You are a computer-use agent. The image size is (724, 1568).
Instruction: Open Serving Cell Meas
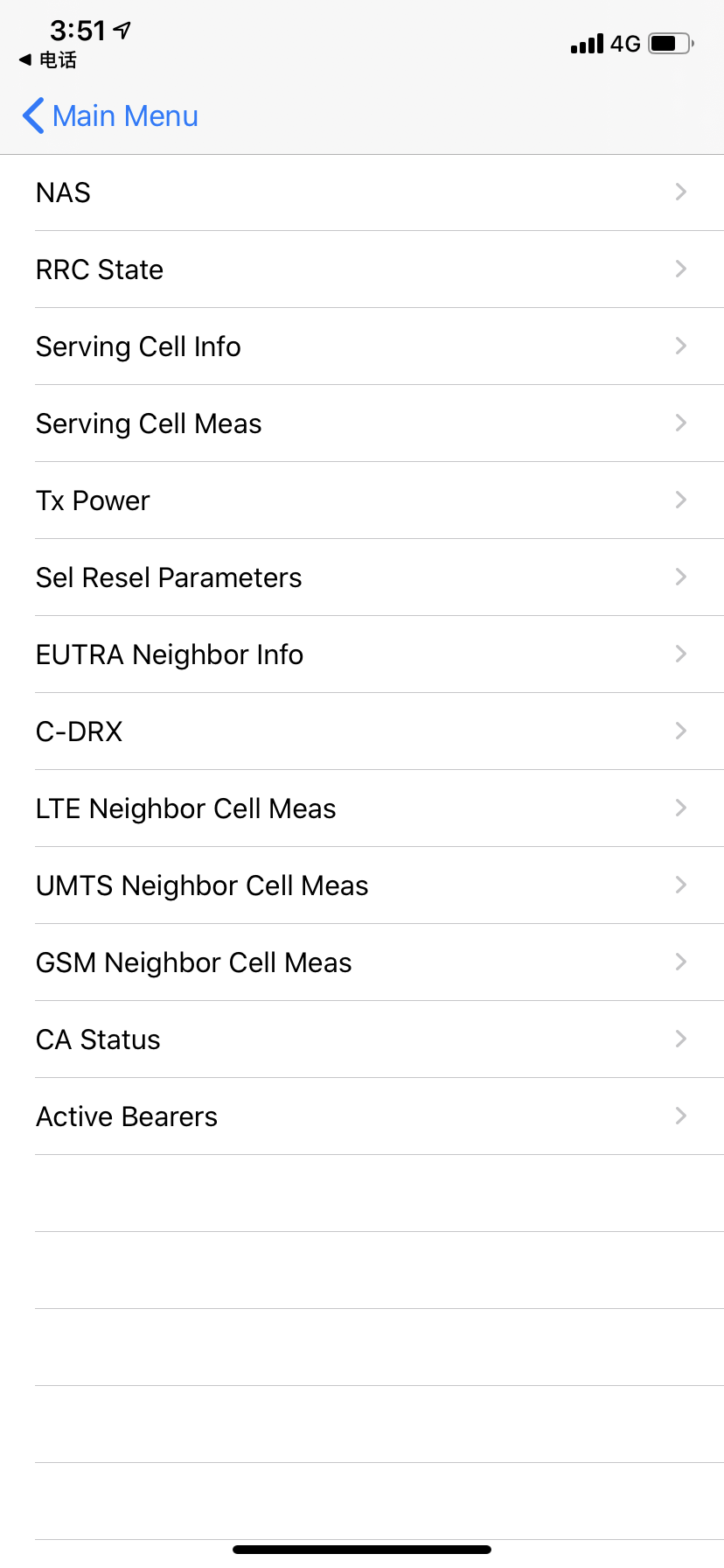362,423
